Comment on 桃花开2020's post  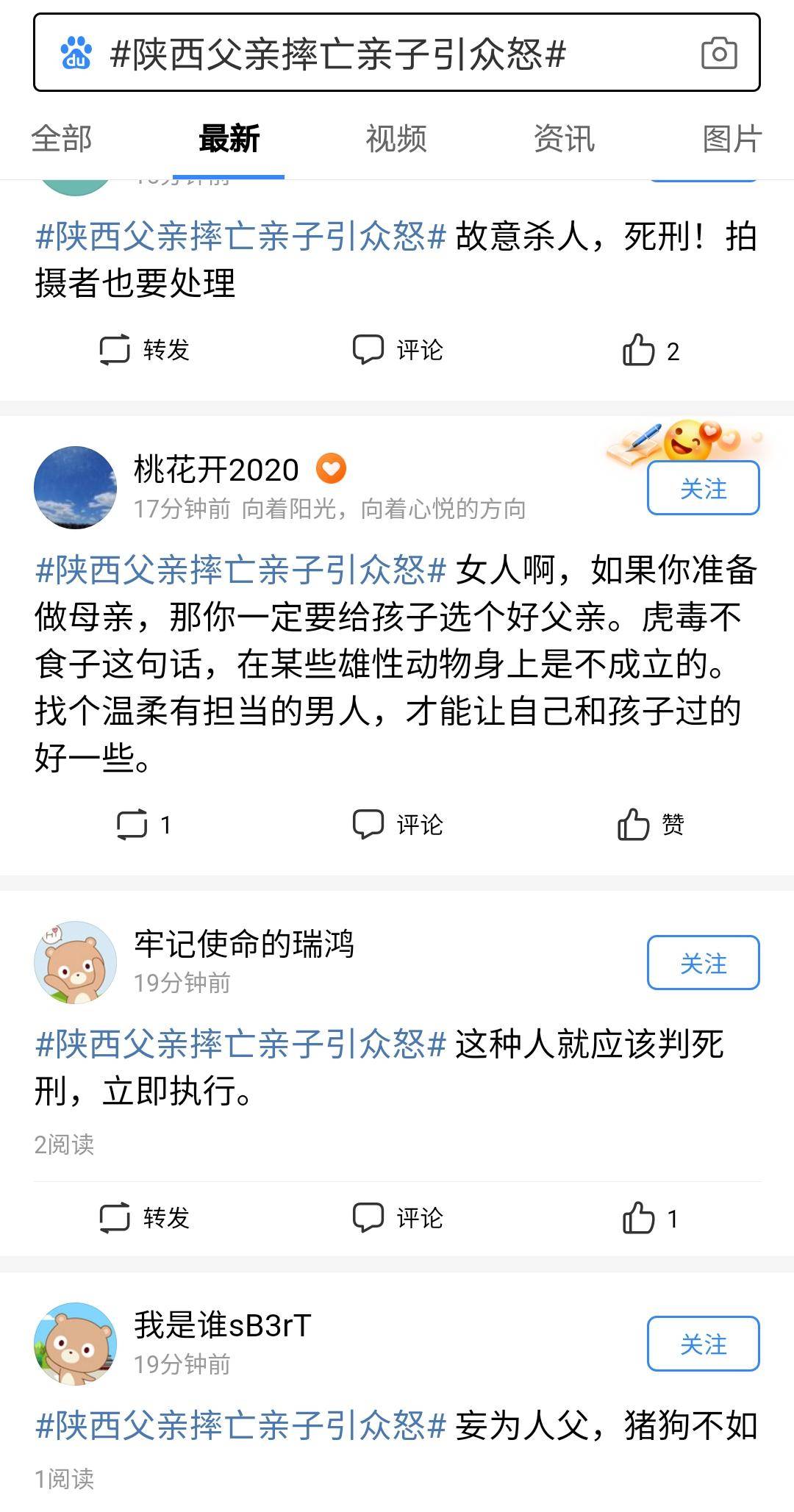tap(398, 825)
